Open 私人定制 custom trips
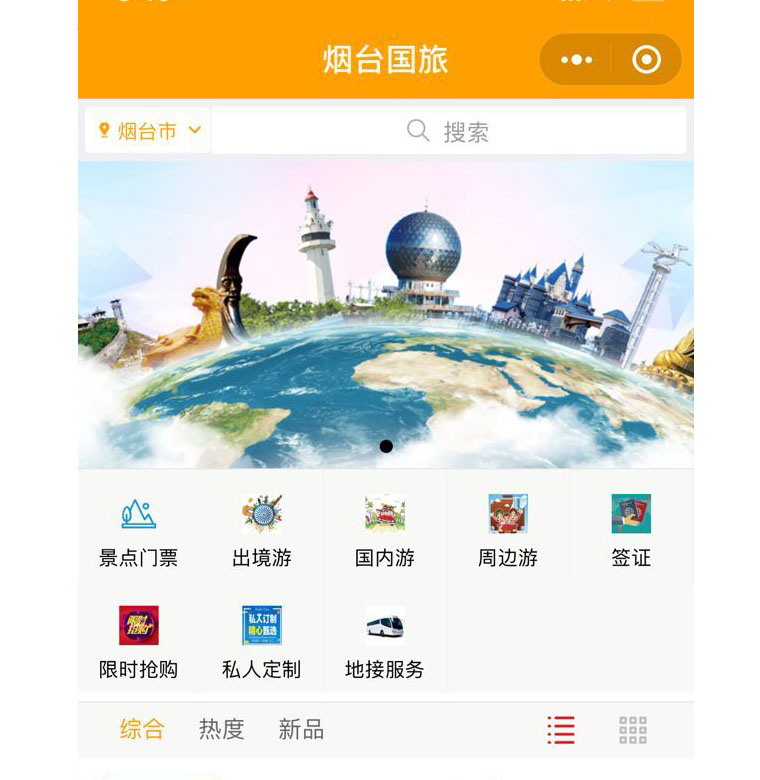Screen dimensions: 760x780 (x=262, y=642)
